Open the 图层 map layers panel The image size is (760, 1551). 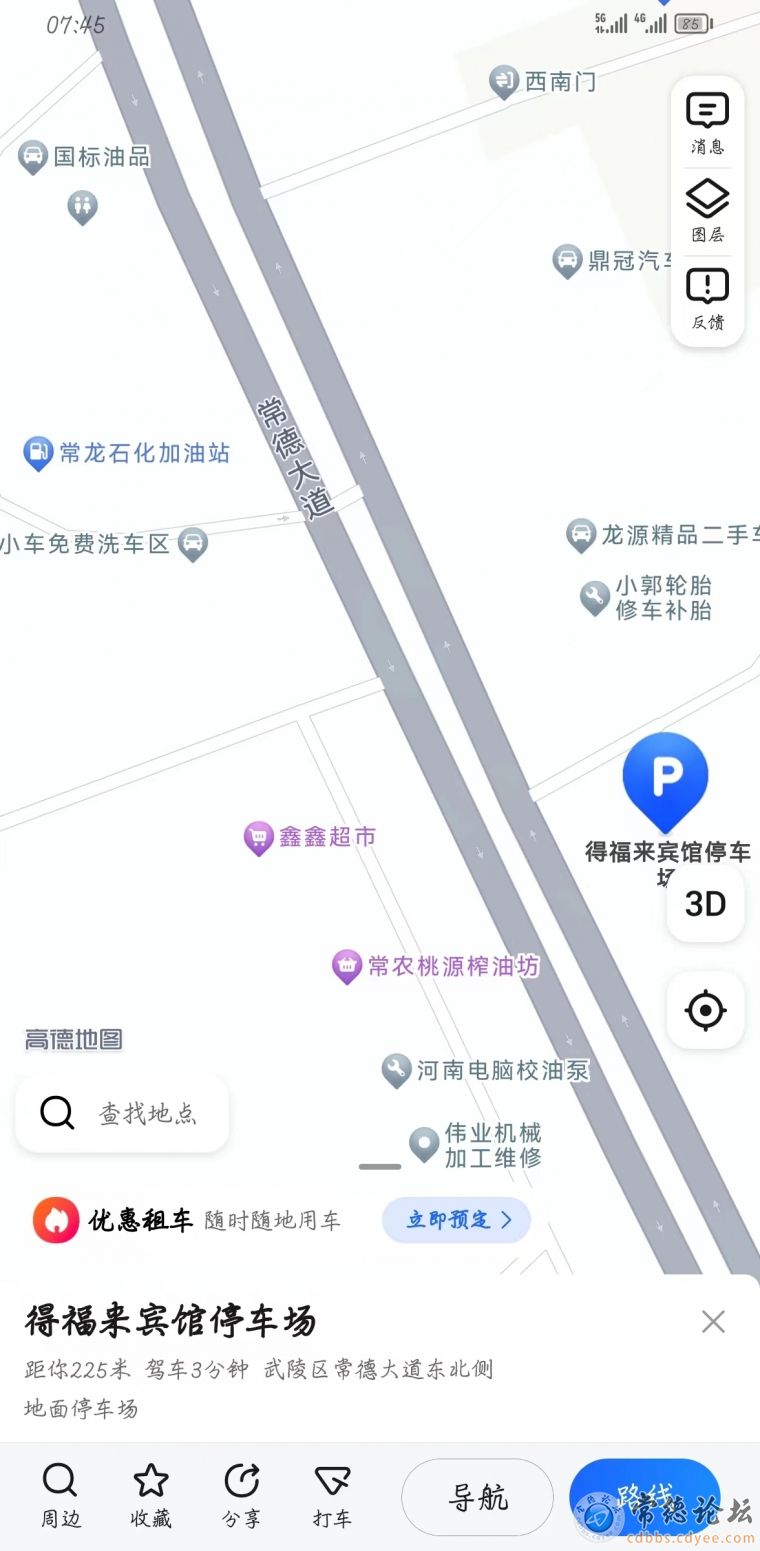tap(707, 211)
